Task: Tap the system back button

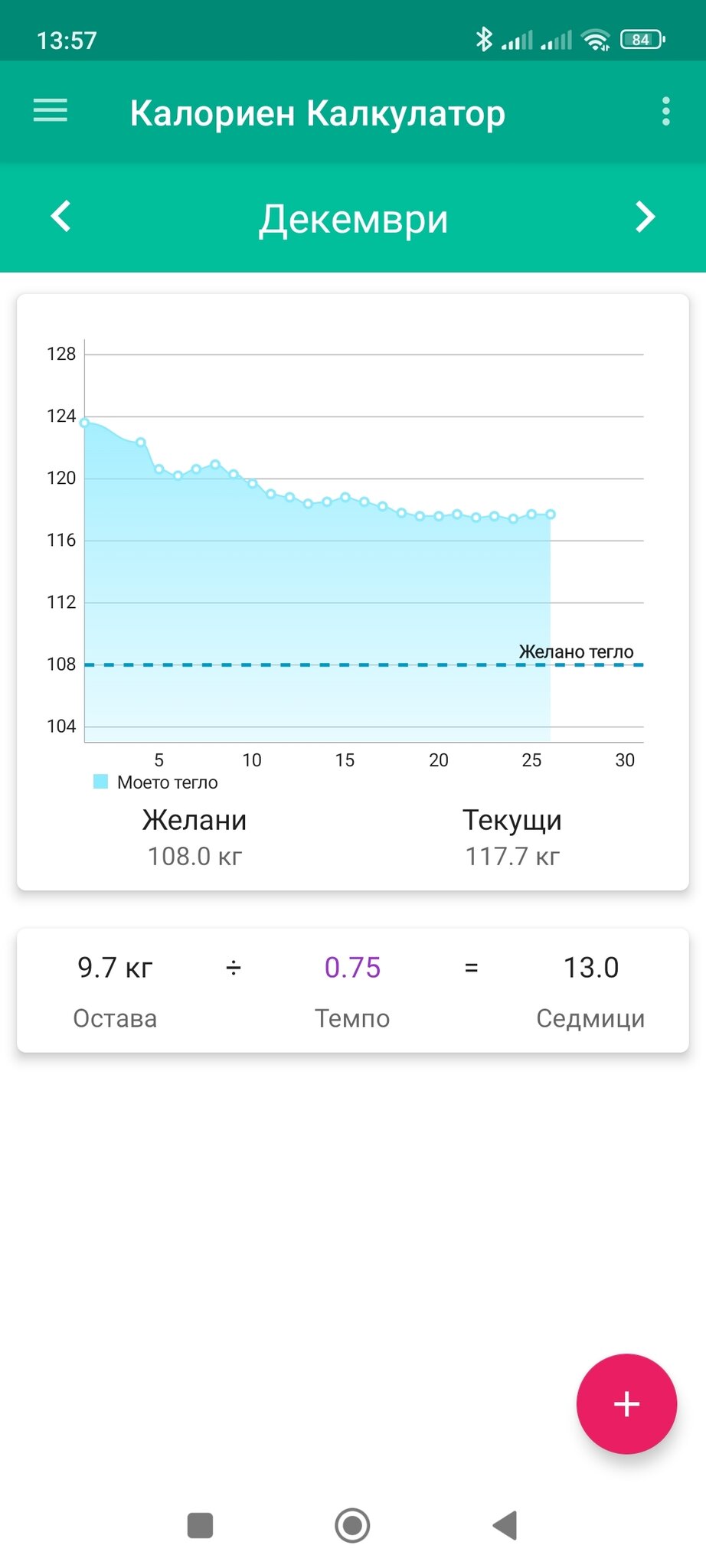Action: point(505,1525)
